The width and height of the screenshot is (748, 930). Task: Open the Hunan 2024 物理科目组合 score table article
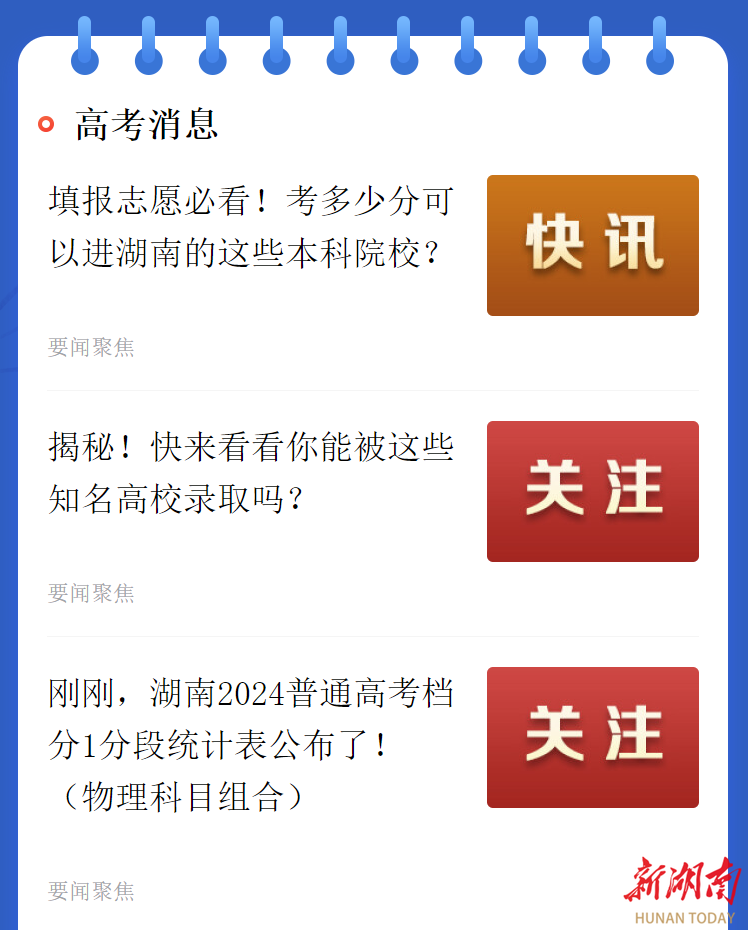pos(251,745)
